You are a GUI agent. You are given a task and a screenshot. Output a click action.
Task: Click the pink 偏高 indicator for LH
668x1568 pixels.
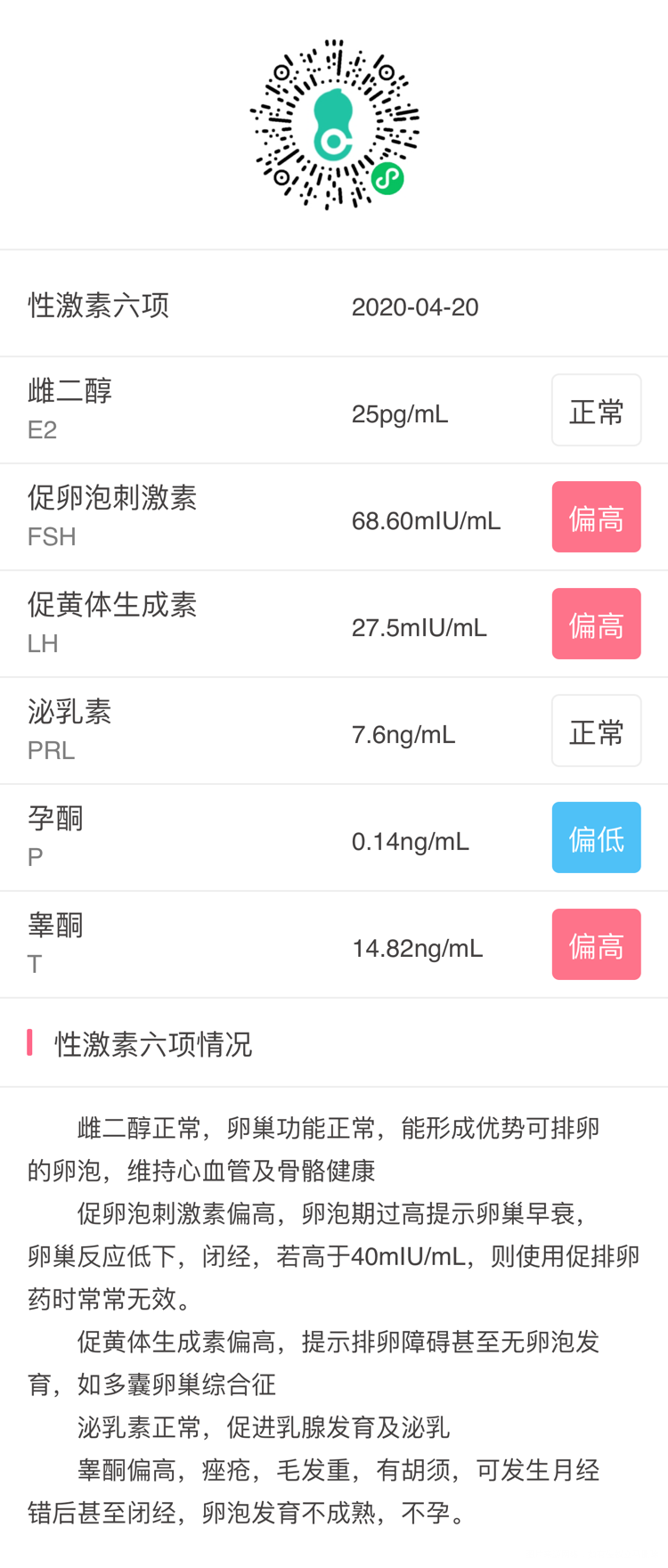click(x=596, y=623)
